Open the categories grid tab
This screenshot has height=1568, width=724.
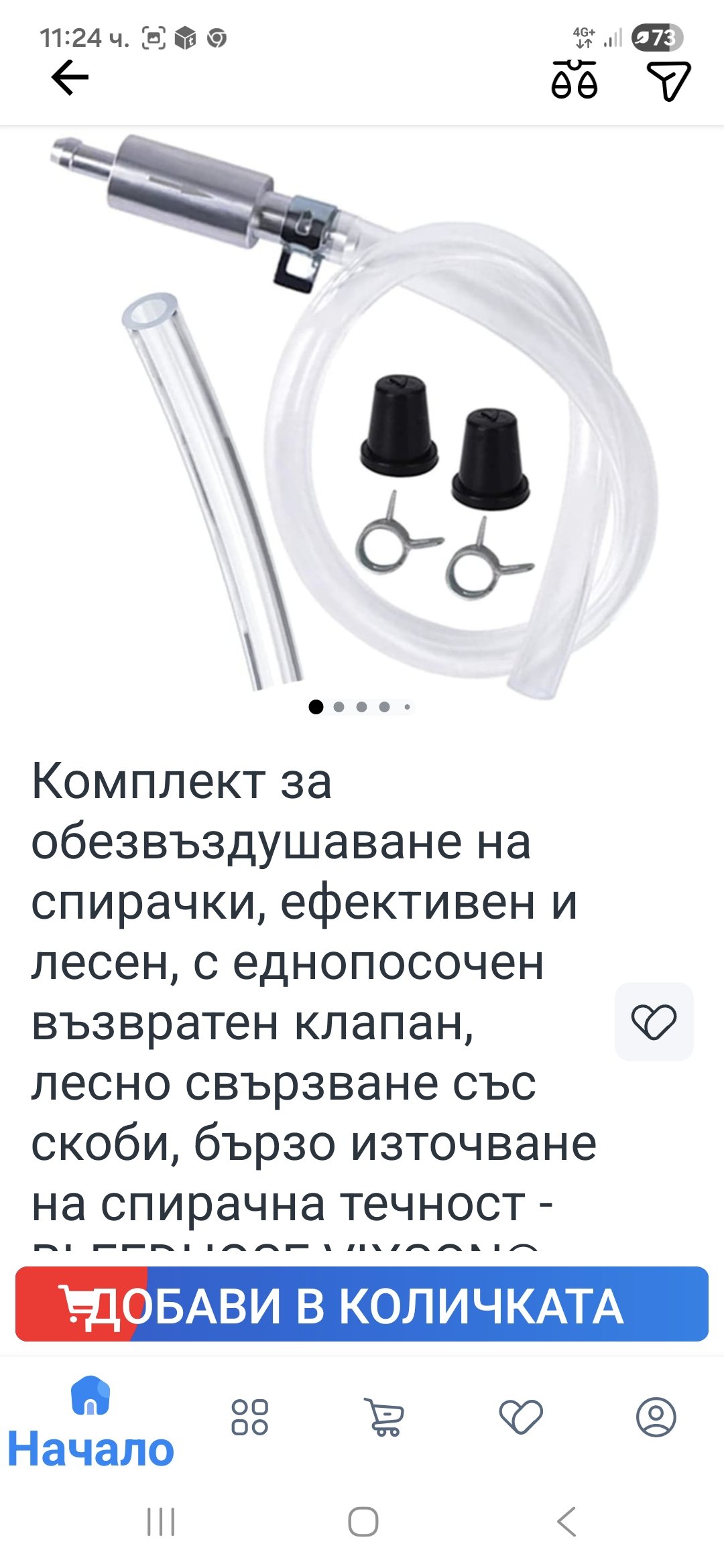click(249, 1417)
